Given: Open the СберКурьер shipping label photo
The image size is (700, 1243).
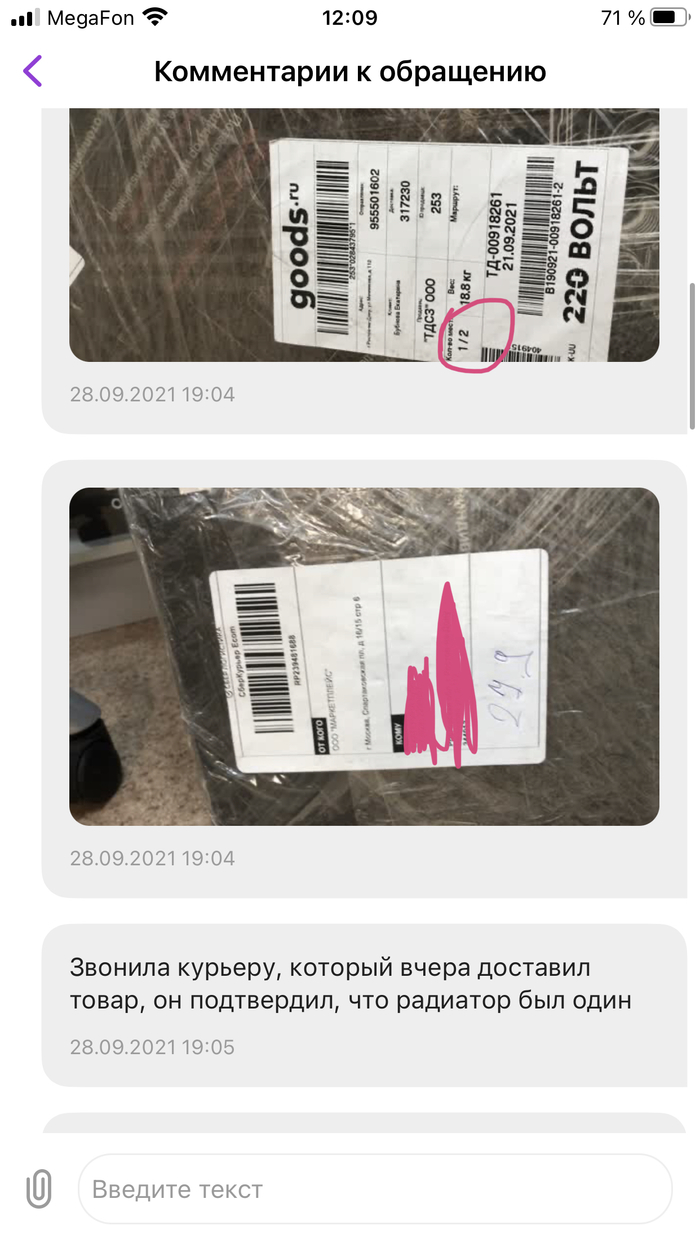Looking at the screenshot, I should click(x=364, y=656).
